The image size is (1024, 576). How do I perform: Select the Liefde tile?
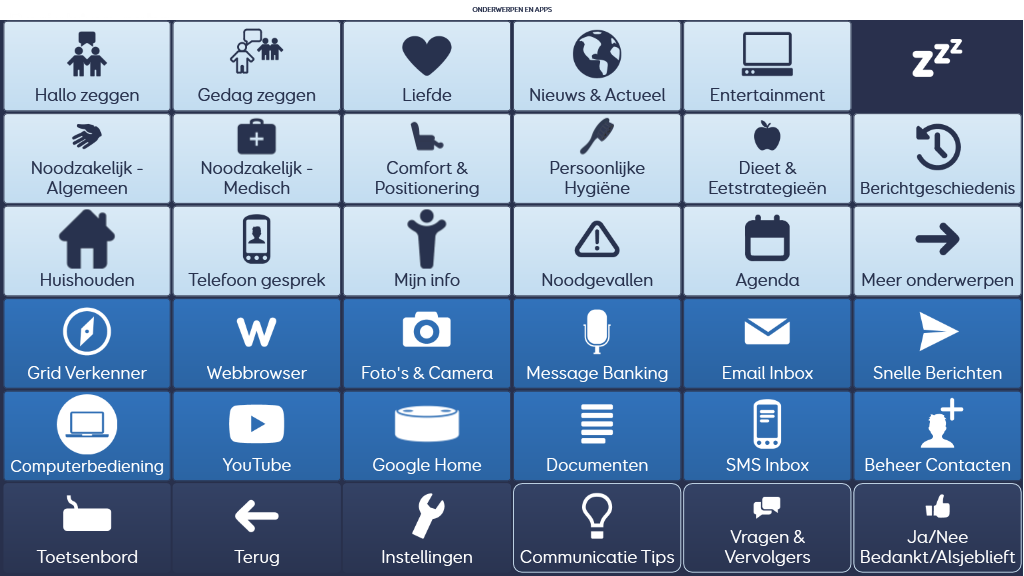point(427,66)
